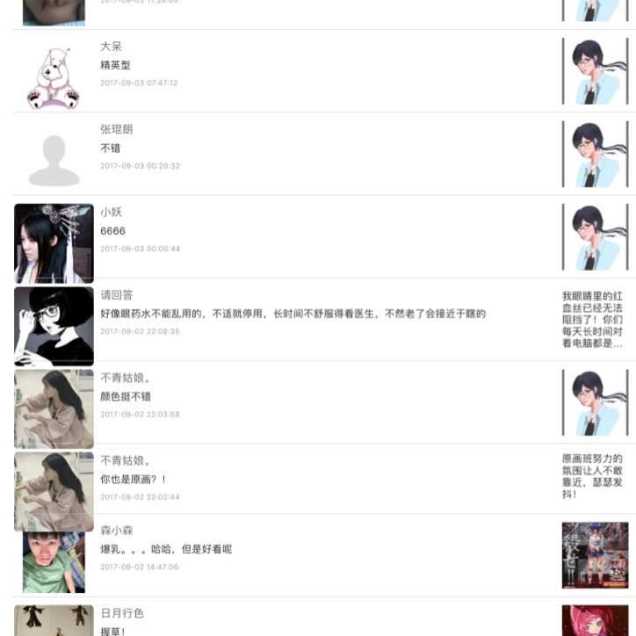
Task: Open the red-haired artwork beside 日月行色's comment
Action: click(x=594, y=621)
